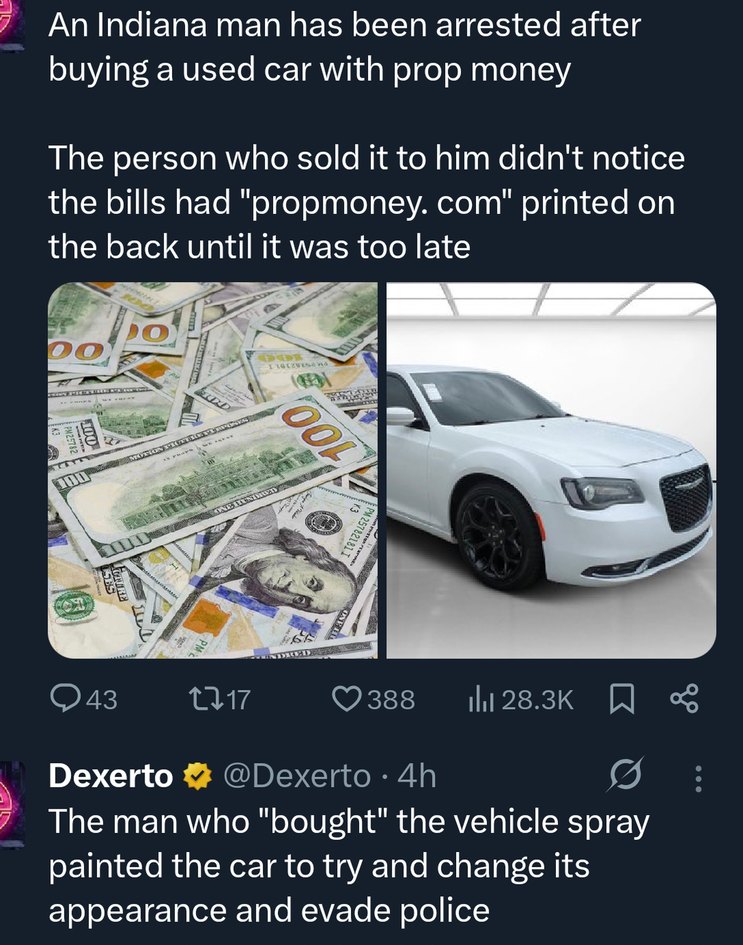This screenshot has width=743, height=945.
Task: Open Dexerto's profile from the reply
Action: click(x=110, y=775)
